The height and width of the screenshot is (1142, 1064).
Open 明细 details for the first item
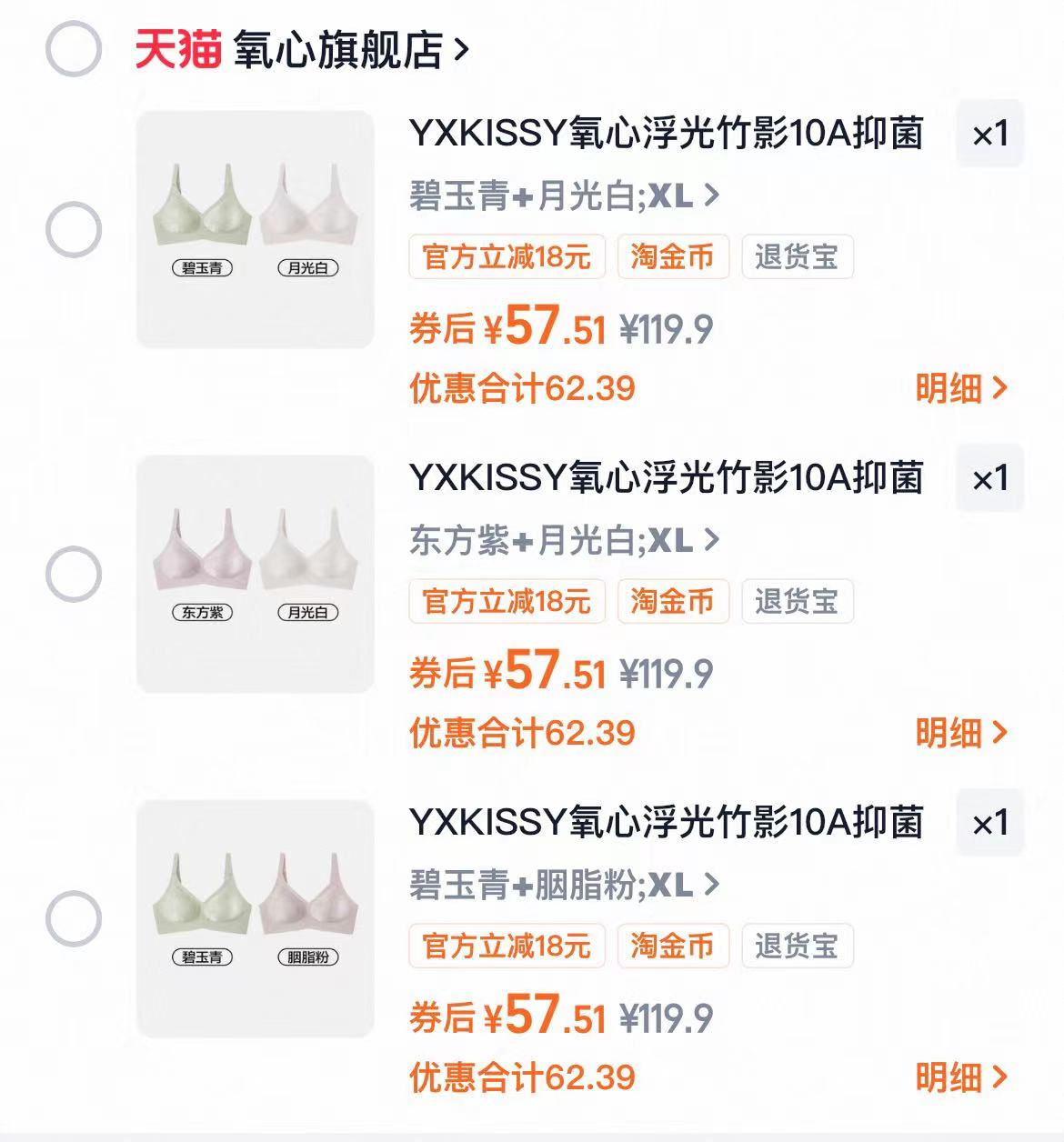[x=960, y=387]
